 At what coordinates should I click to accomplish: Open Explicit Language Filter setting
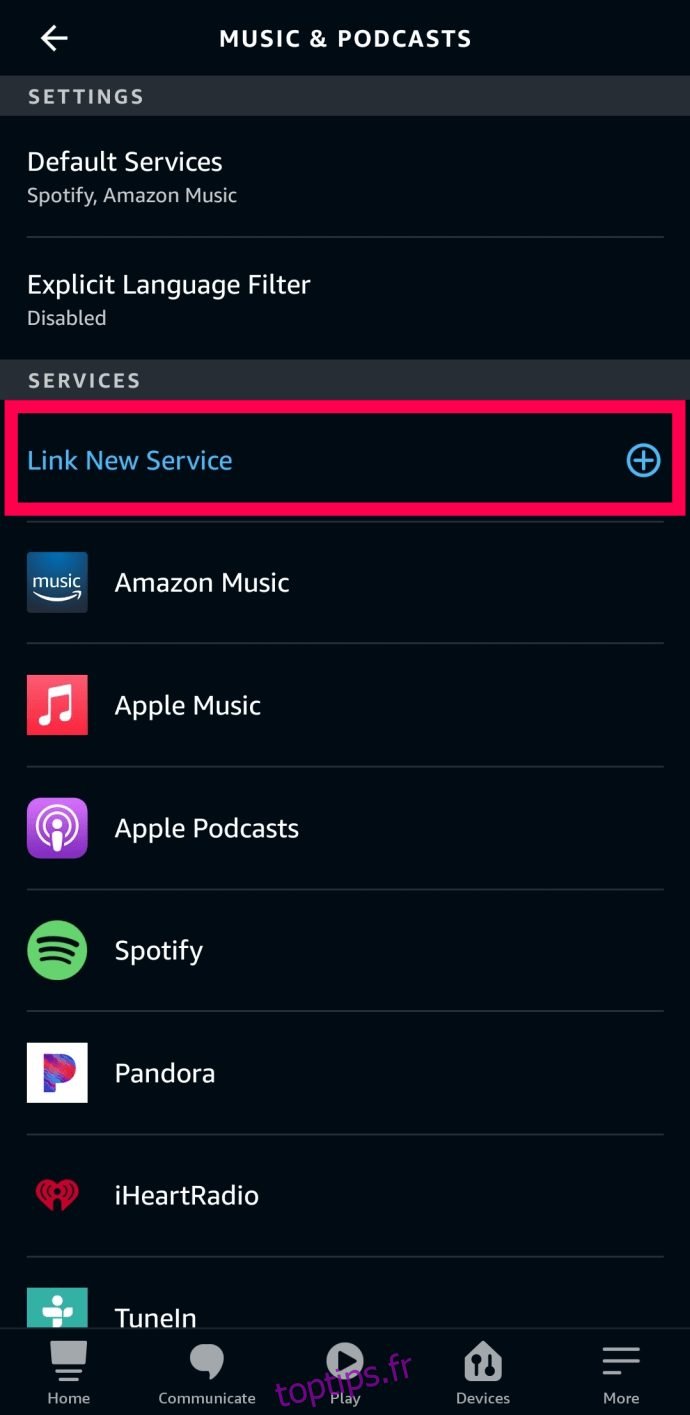pyautogui.click(x=345, y=299)
